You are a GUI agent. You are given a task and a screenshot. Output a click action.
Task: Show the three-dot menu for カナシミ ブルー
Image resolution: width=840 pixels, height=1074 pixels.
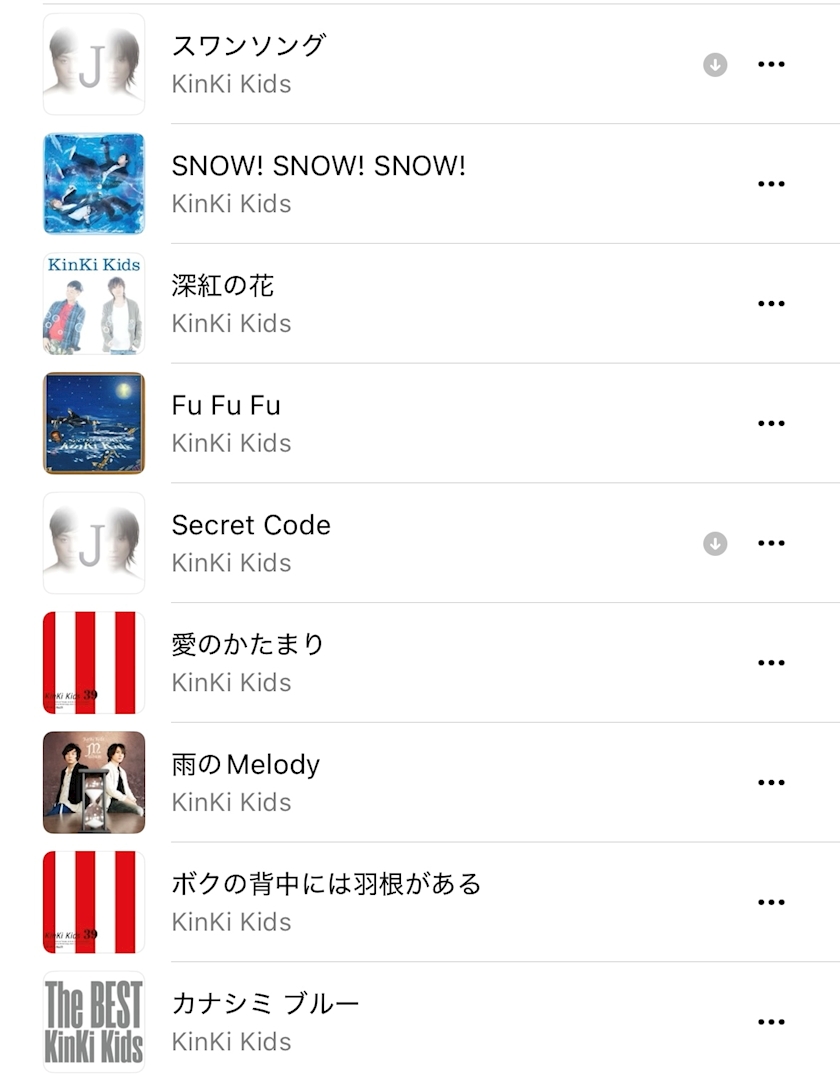[x=771, y=1022]
